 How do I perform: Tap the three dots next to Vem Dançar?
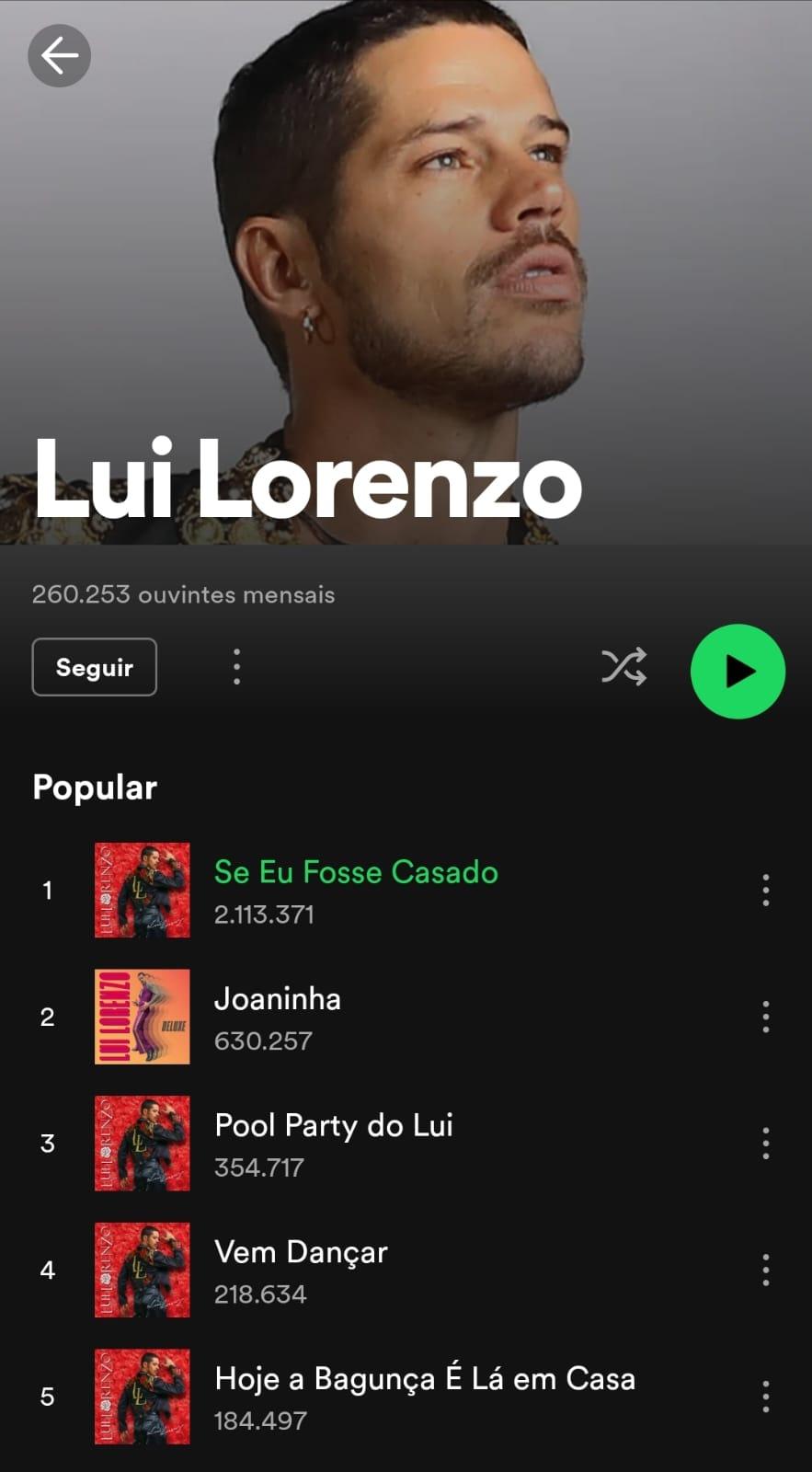[765, 1271]
